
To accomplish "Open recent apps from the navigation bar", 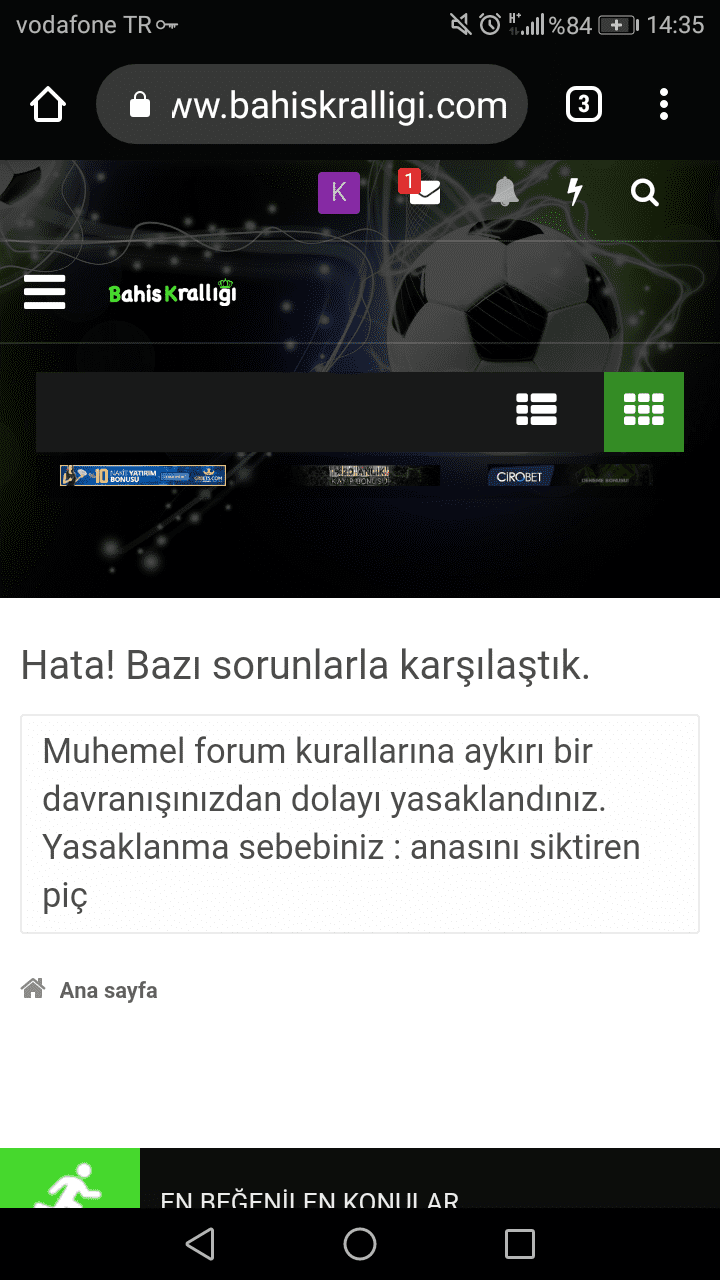I will 520,1244.
